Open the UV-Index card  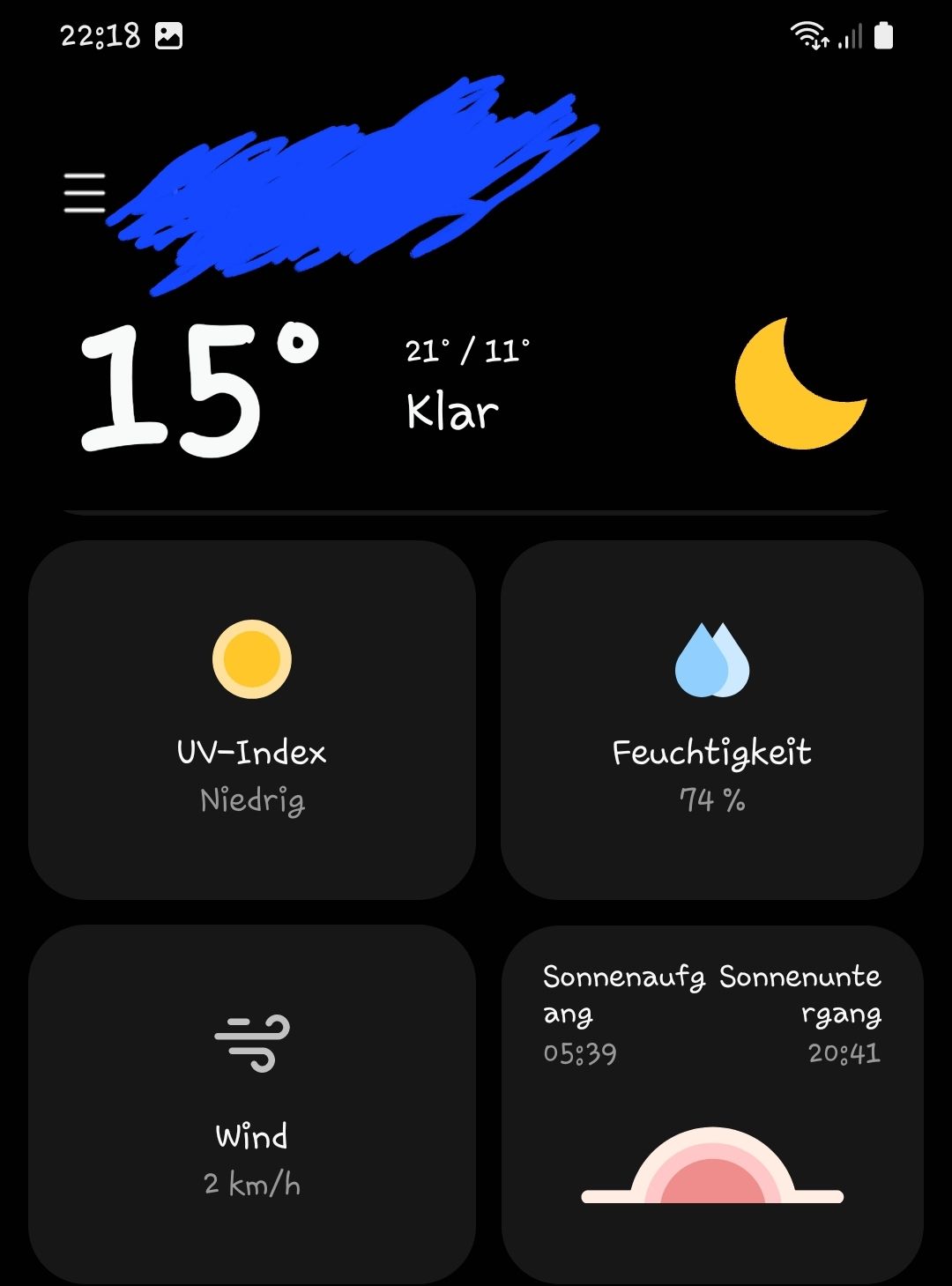[x=252, y=719]
